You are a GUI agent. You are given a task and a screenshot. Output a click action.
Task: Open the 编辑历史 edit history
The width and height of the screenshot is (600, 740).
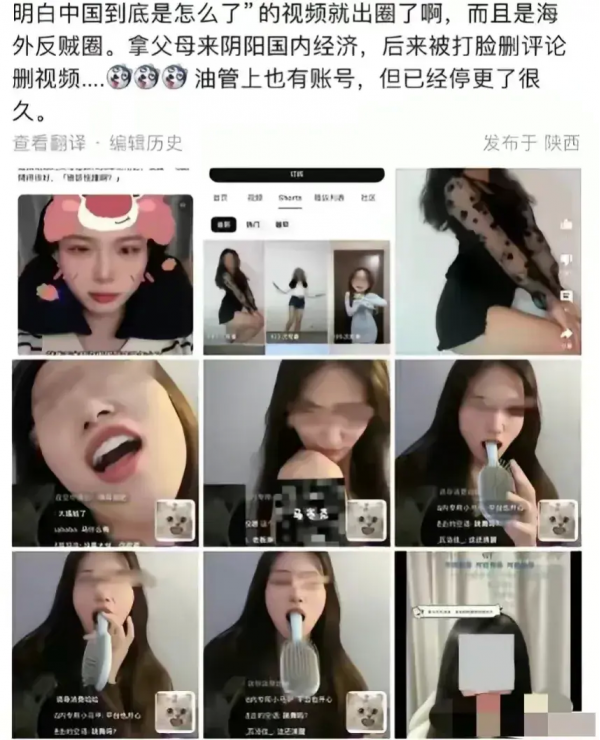tap(146, 143)
